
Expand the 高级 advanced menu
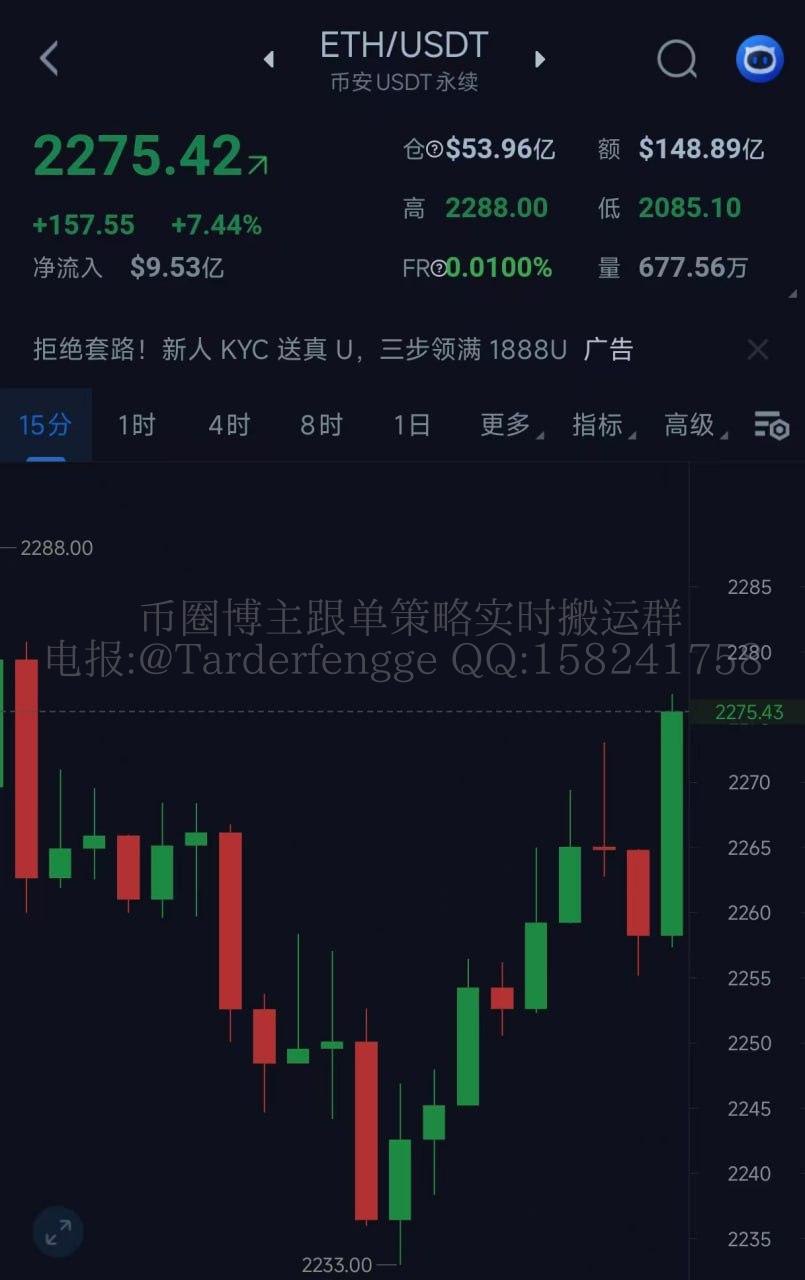pos(692,425)
